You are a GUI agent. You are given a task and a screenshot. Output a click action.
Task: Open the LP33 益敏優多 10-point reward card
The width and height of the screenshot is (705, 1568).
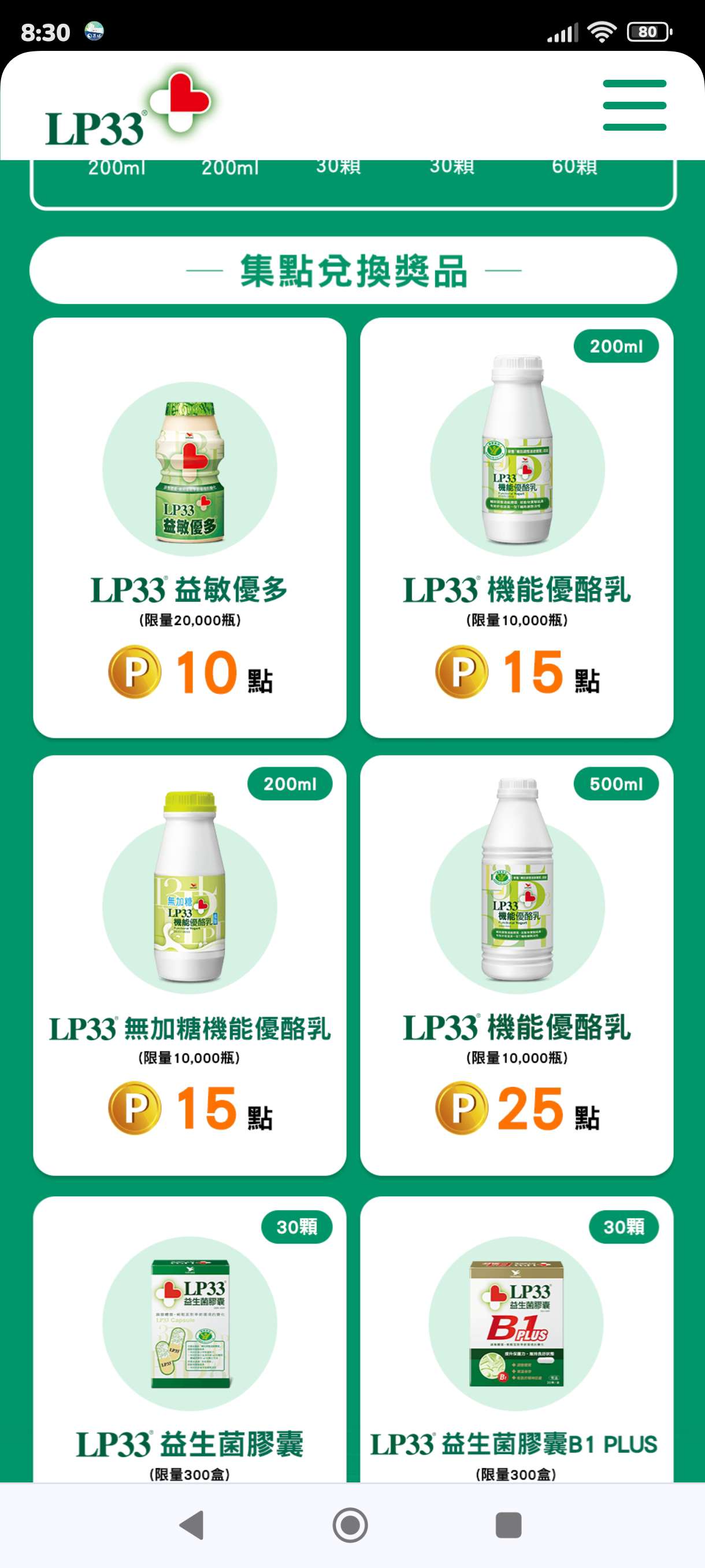[190, 528]
